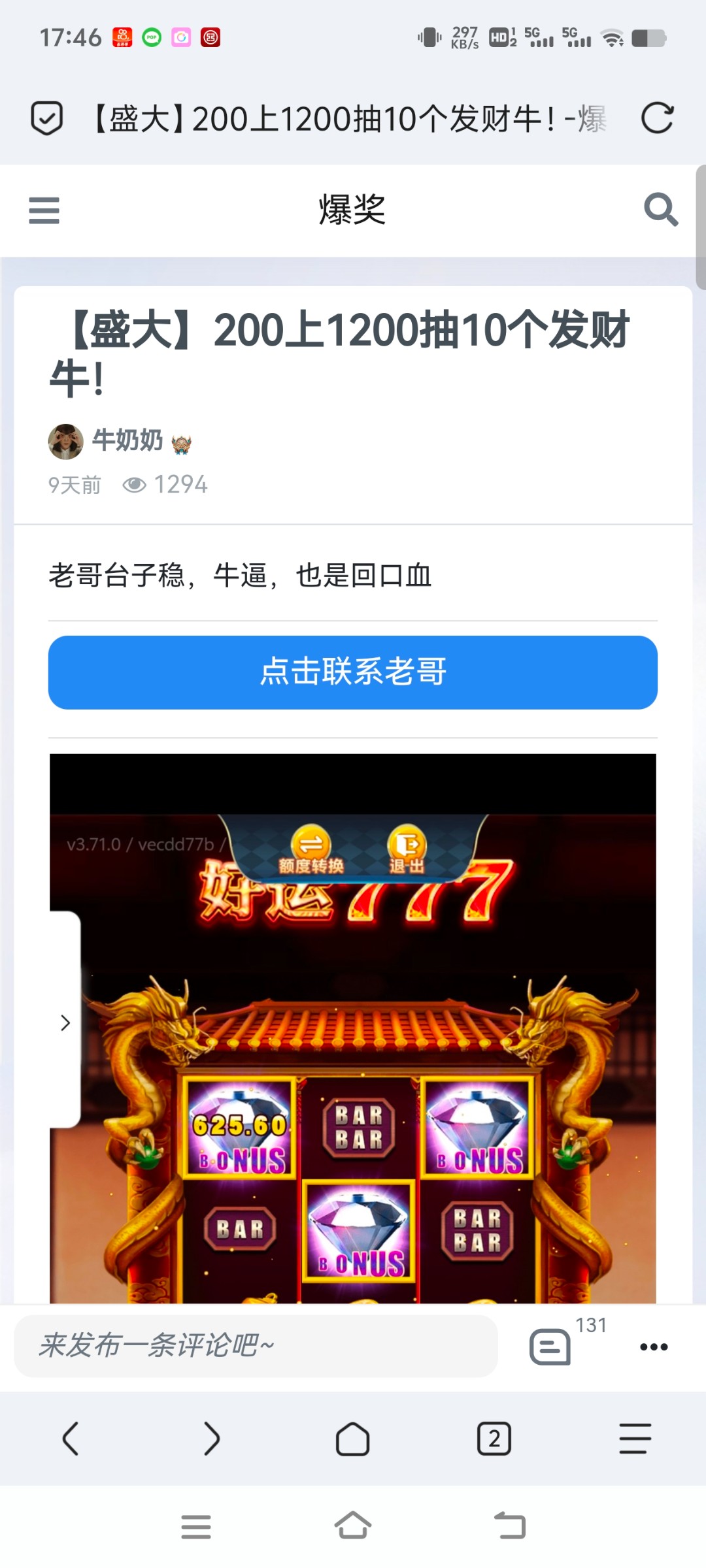Write a comment in 来发布一条评论吧 field

pyautogui.click(x=256, y=1346)
